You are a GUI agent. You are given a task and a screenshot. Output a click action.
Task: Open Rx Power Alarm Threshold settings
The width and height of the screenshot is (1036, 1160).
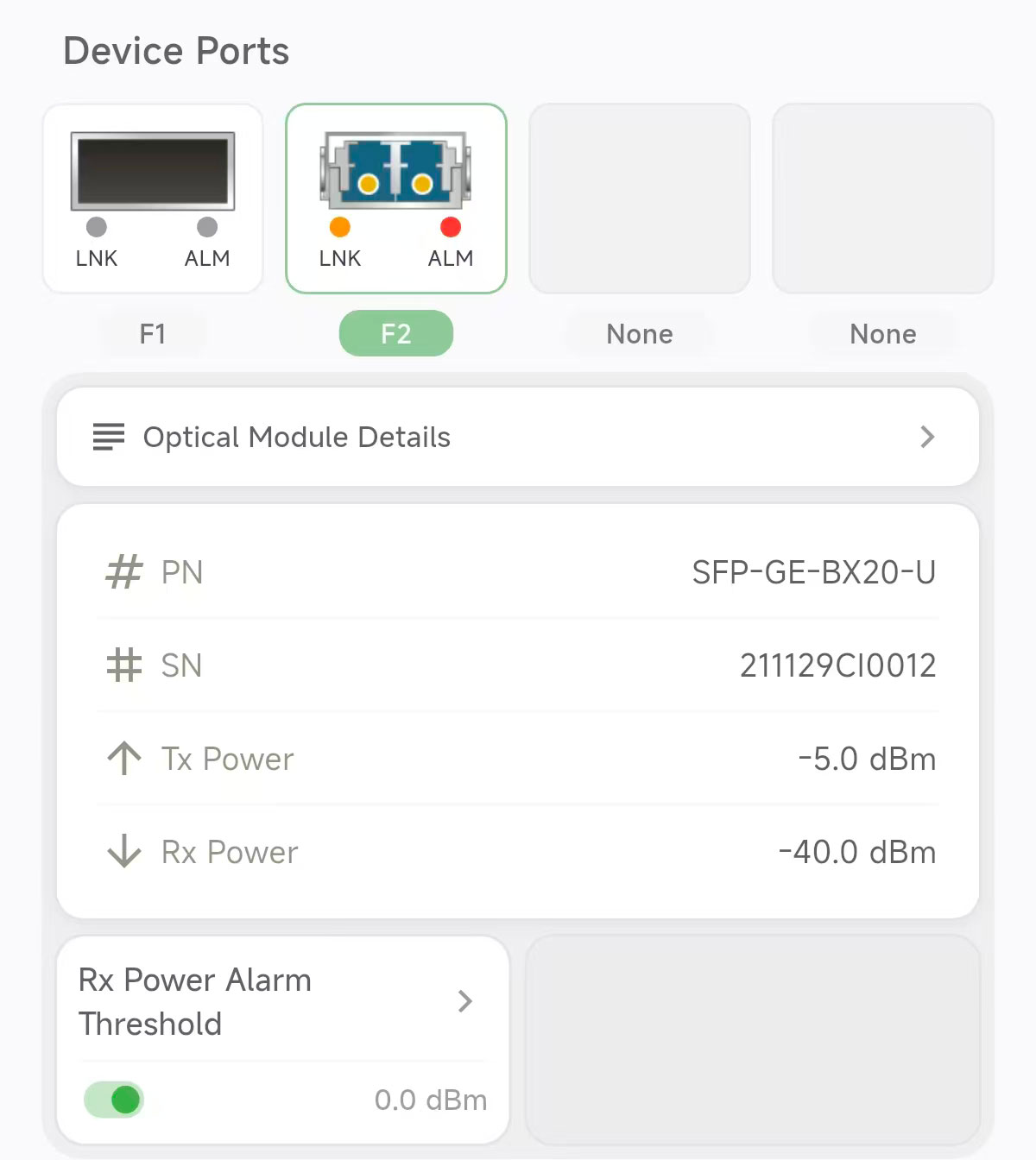click(x=281, y=1001)
